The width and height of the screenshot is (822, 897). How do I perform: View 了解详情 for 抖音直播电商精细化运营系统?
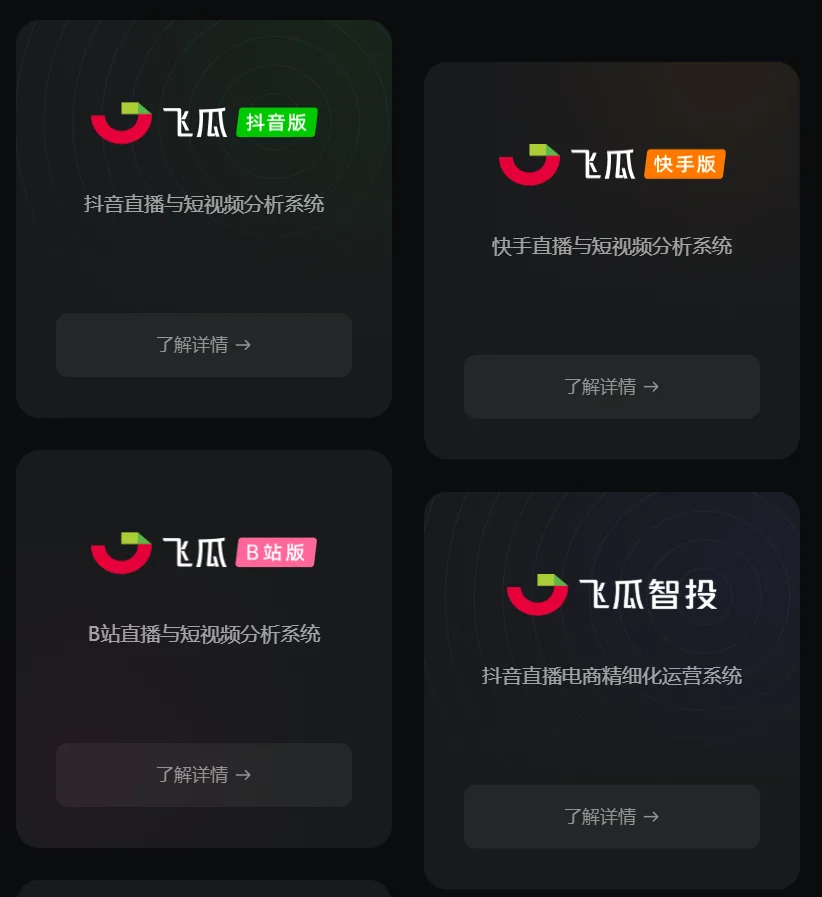pos(611,817)
